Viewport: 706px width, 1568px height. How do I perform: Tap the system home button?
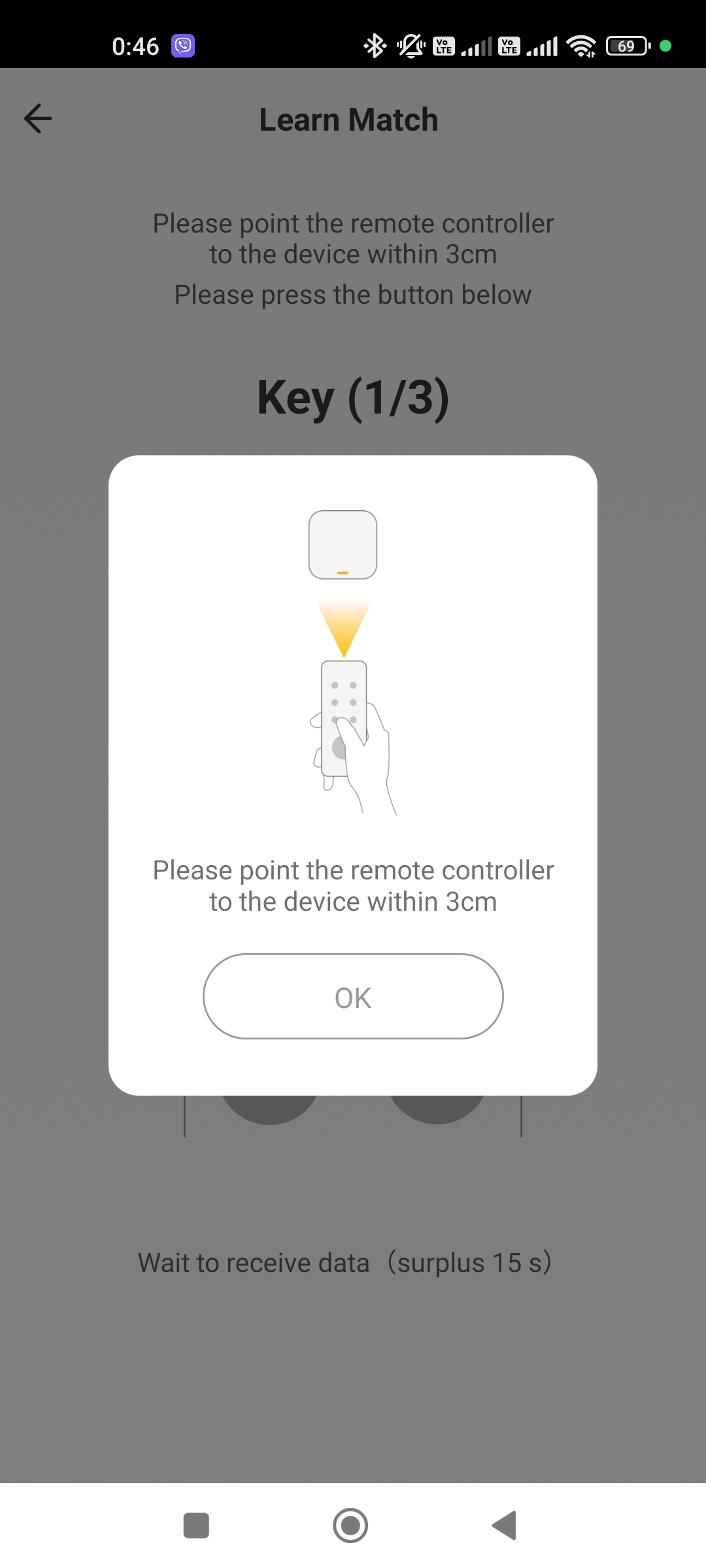(x=350, y=1526)
